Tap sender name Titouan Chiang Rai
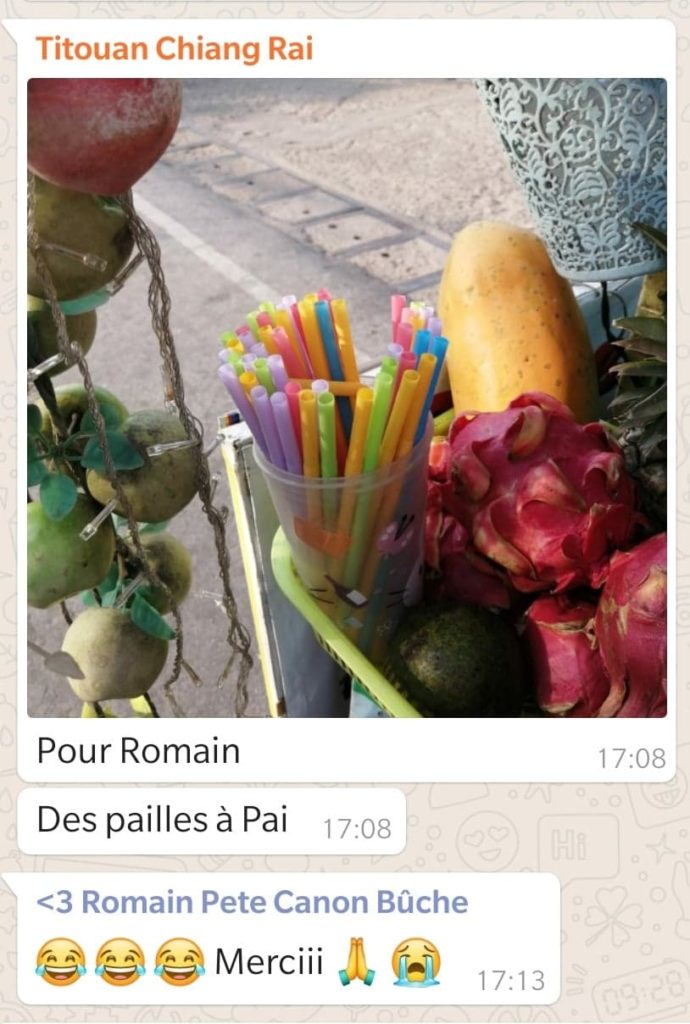 click(x=174, y=49)
